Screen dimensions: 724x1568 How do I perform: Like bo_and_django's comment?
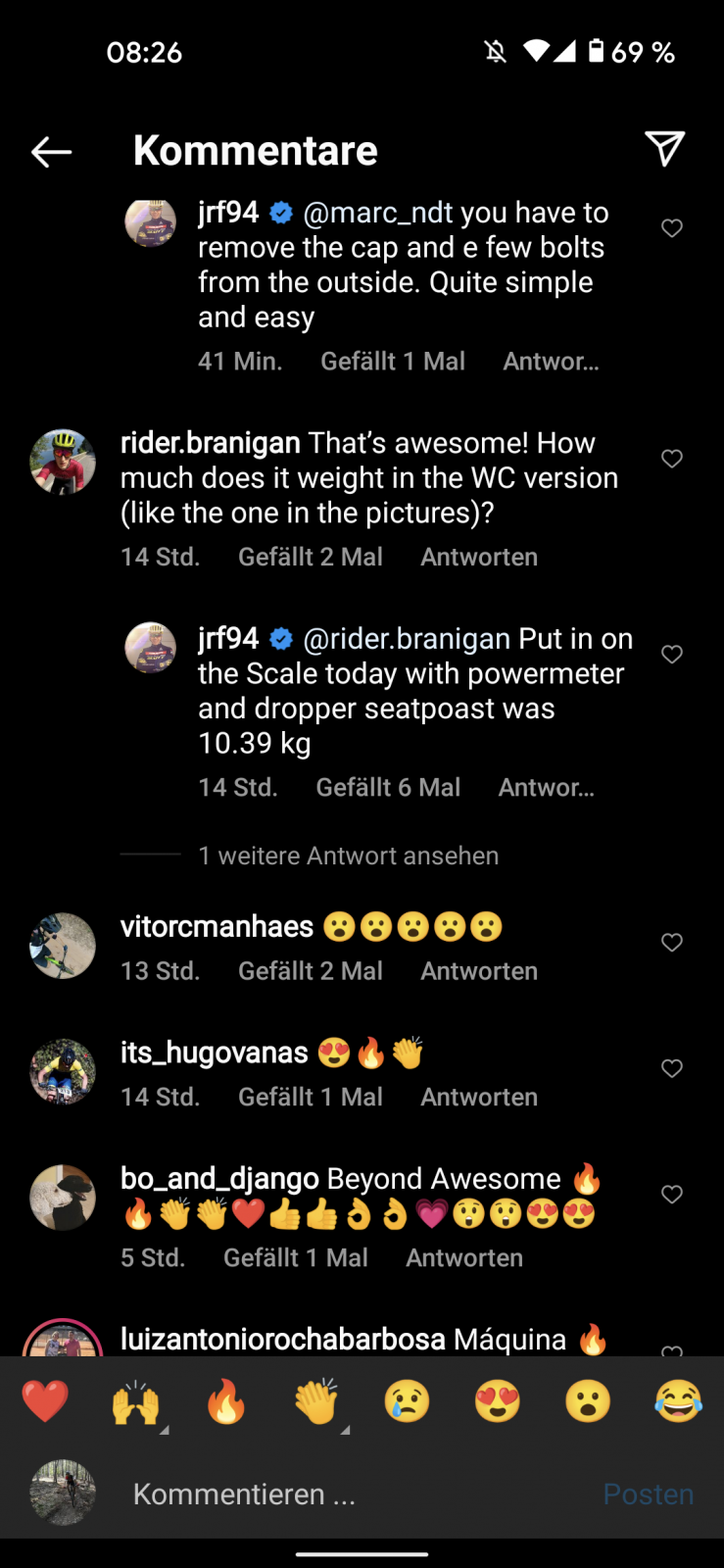[x=671, y=1195]
